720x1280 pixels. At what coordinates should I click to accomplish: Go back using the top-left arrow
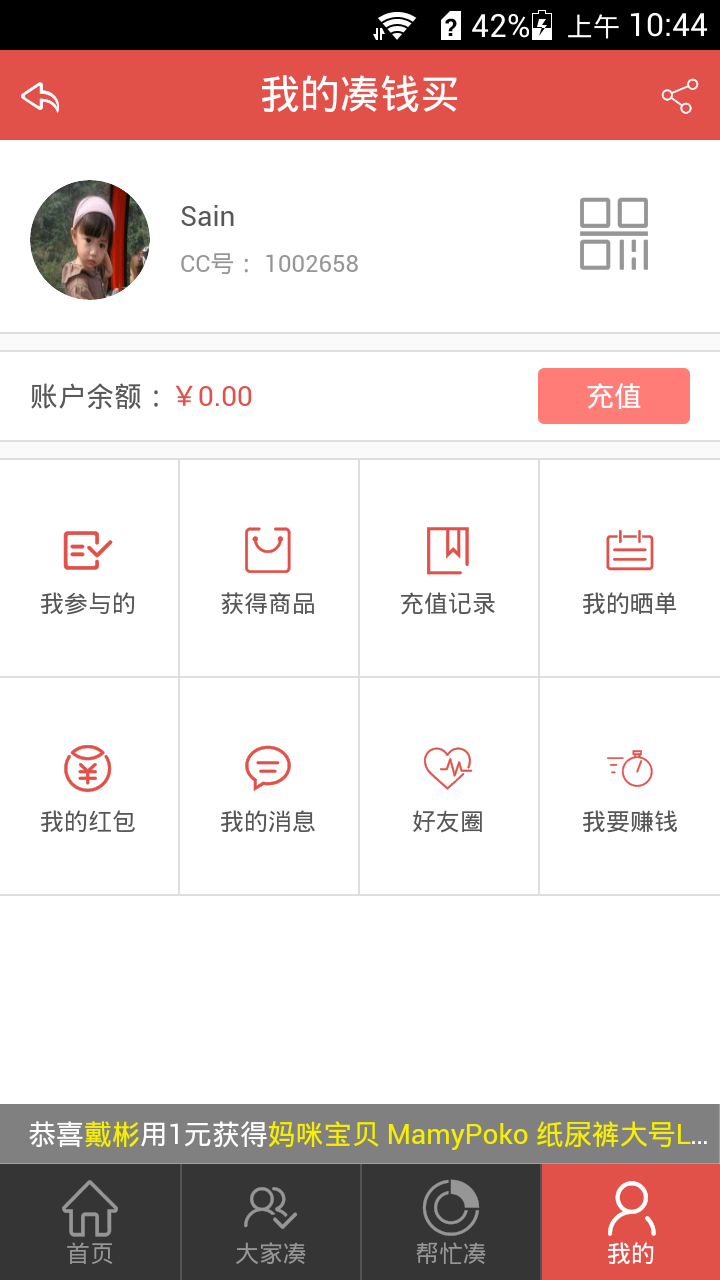(x=40, y=97)
